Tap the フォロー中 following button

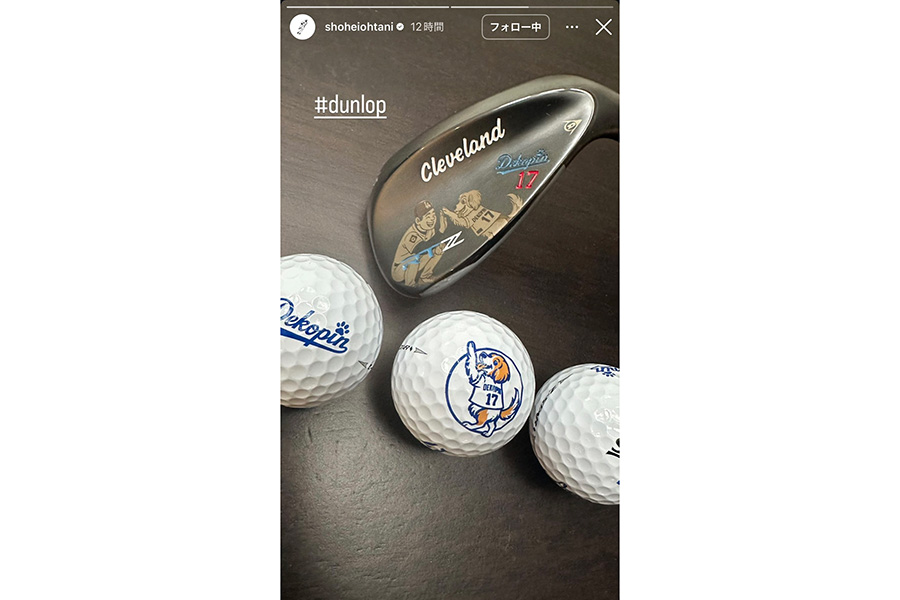tap(515, 27)
